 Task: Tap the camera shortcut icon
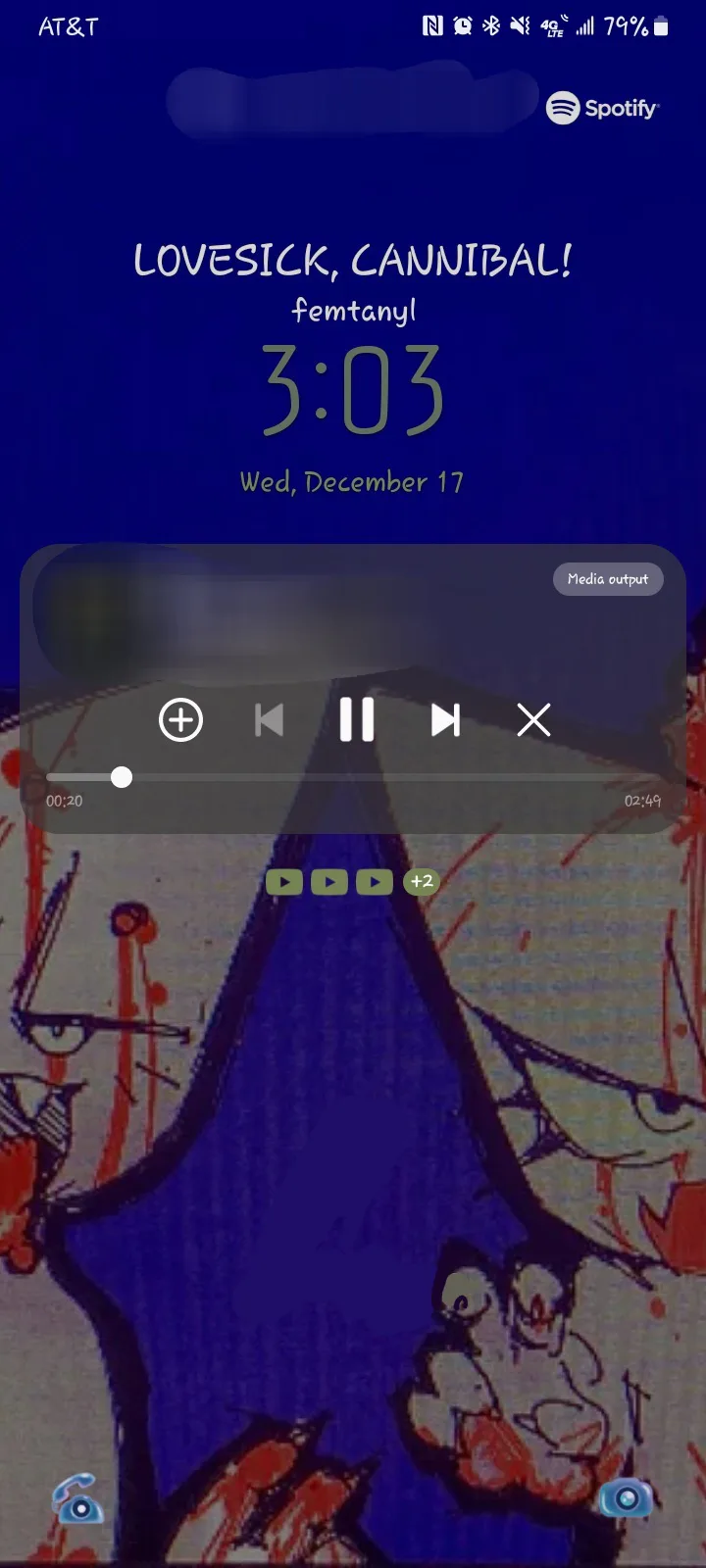626,1498
